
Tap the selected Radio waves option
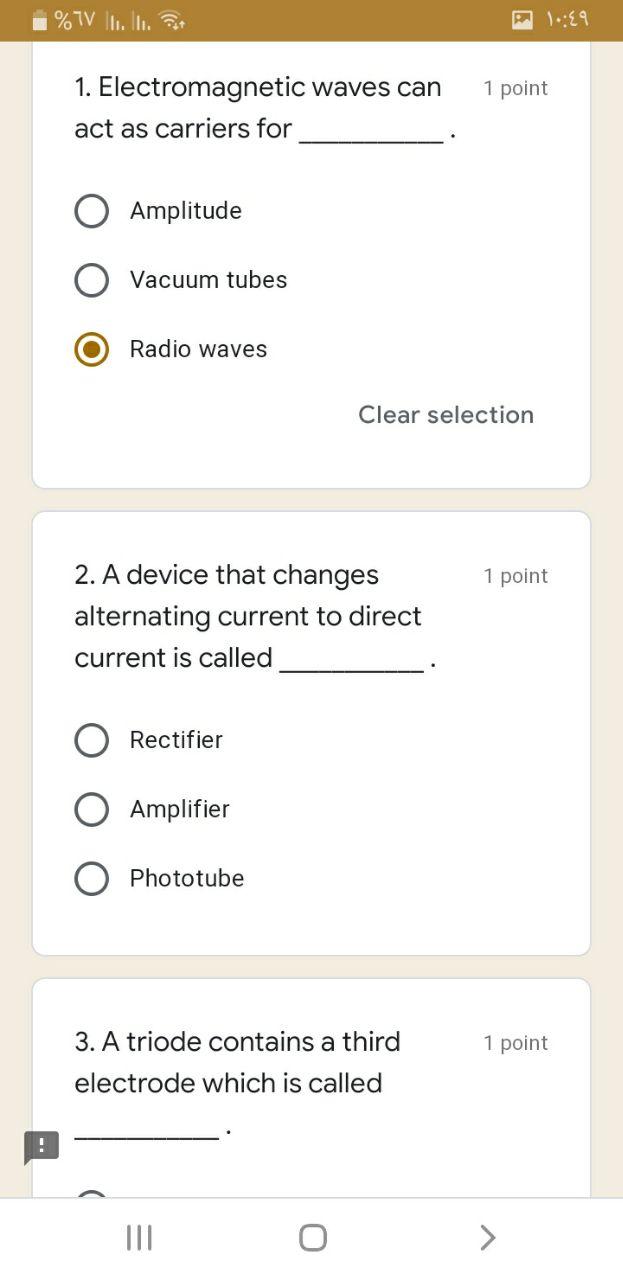(x=92, y=349)
